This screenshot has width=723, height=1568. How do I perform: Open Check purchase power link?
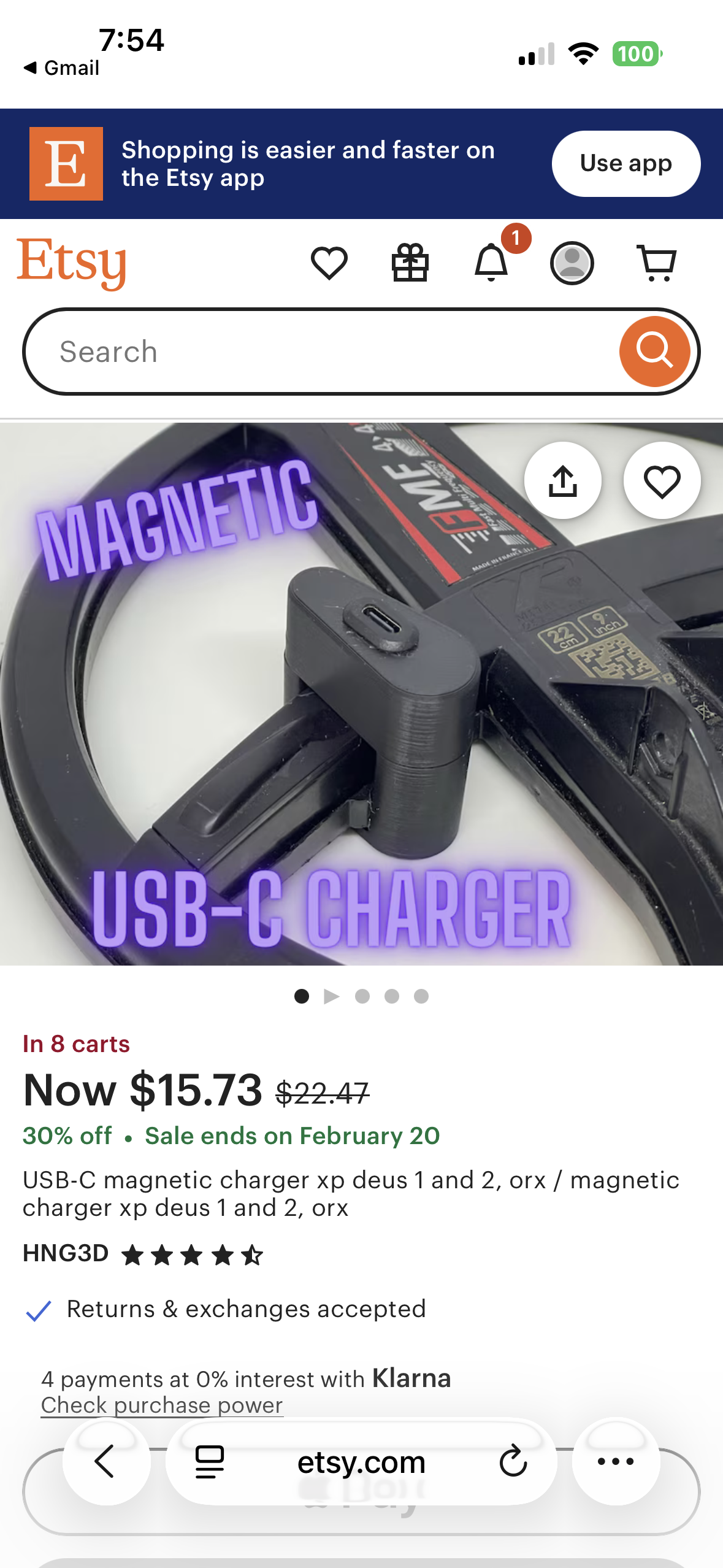[162, 1405]
